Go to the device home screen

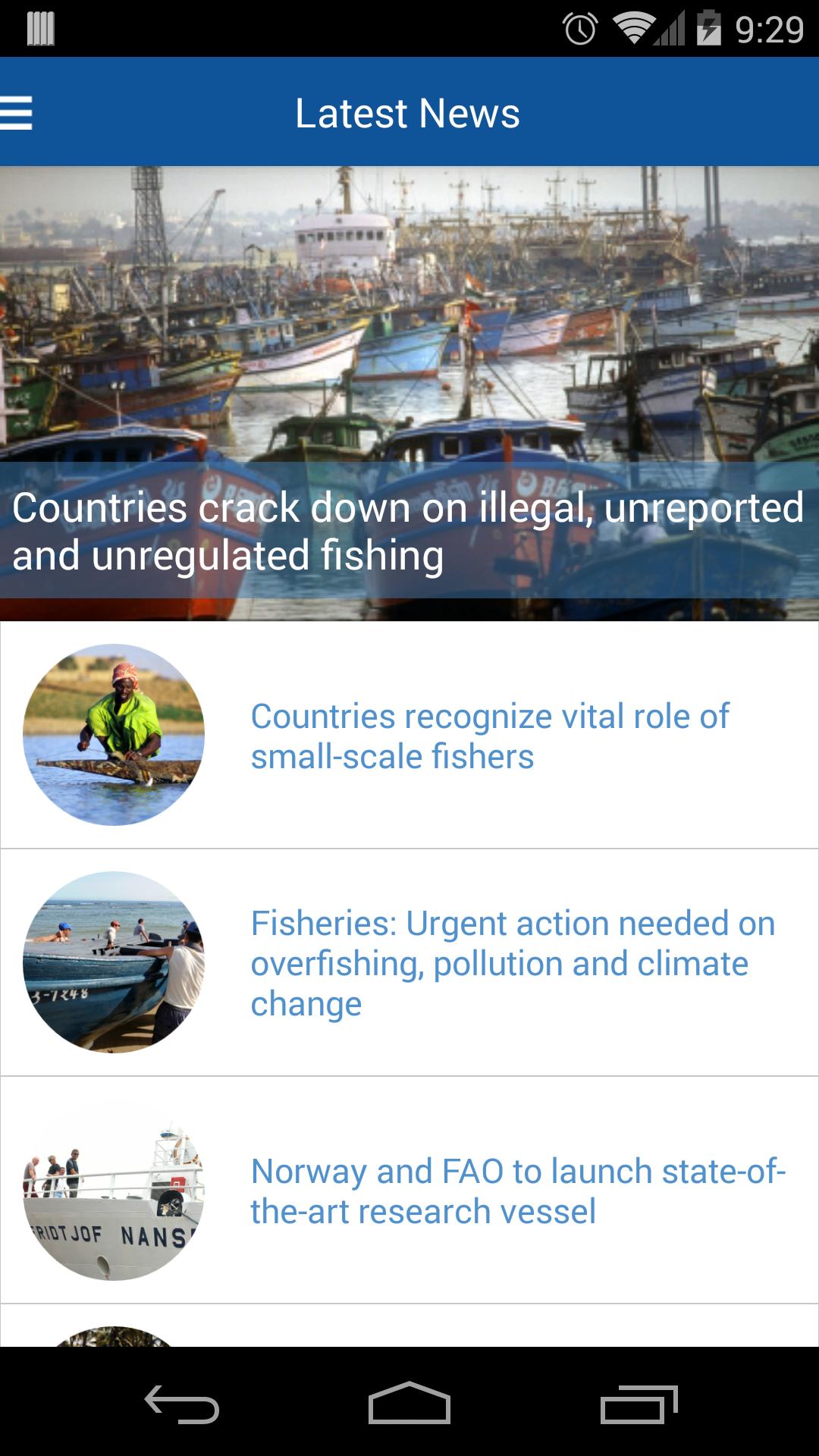[x=409, y=1403]
